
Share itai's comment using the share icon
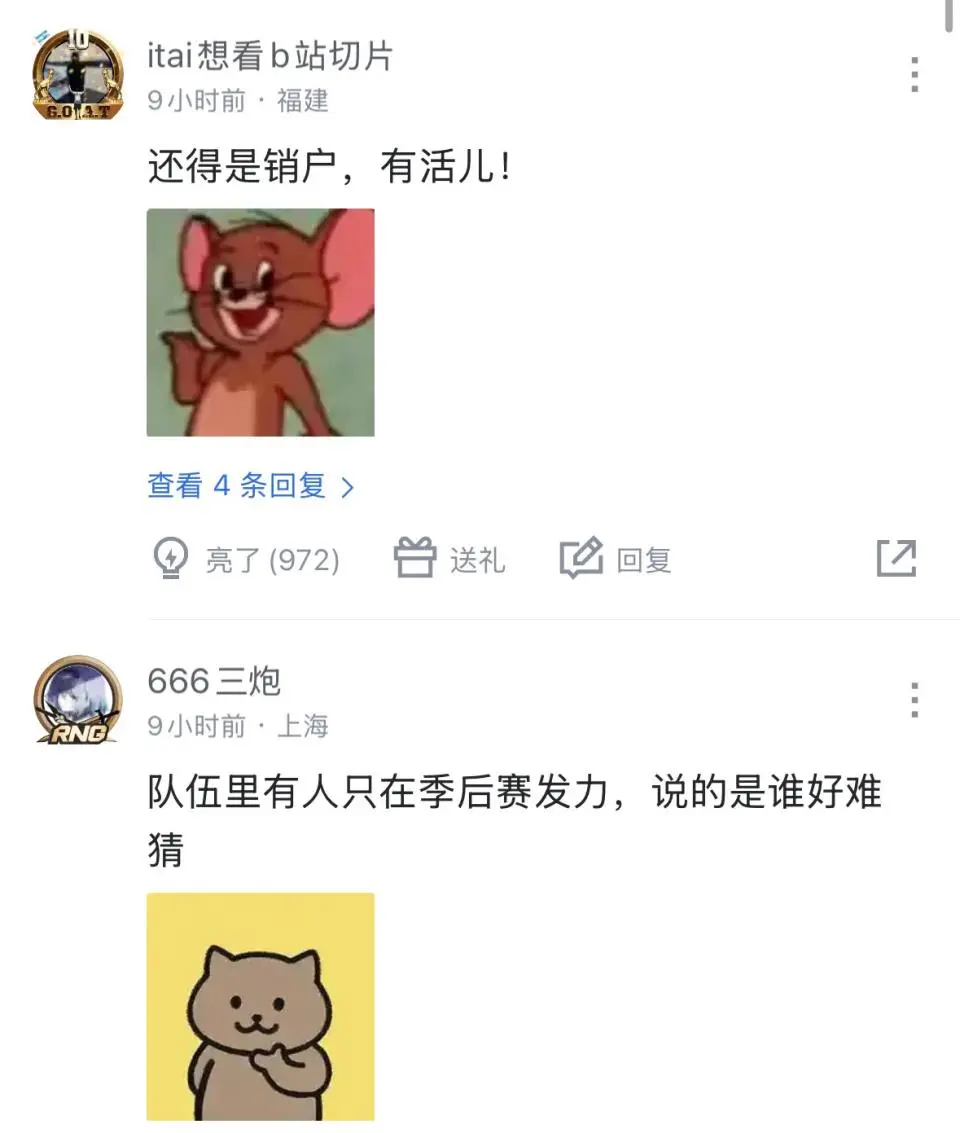tap(899, 559)
